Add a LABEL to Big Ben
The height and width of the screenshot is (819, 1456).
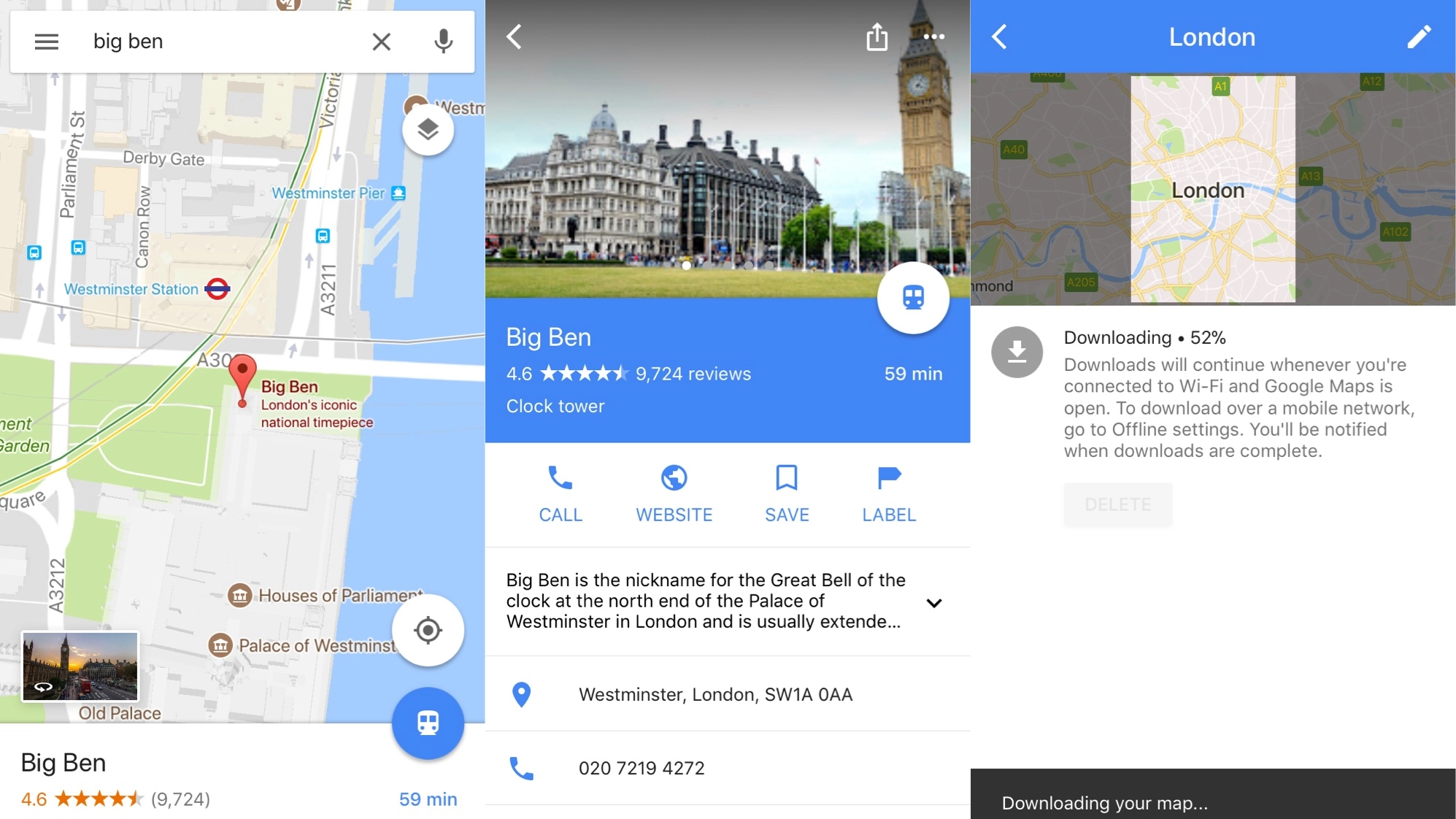[x=888, y=494]
